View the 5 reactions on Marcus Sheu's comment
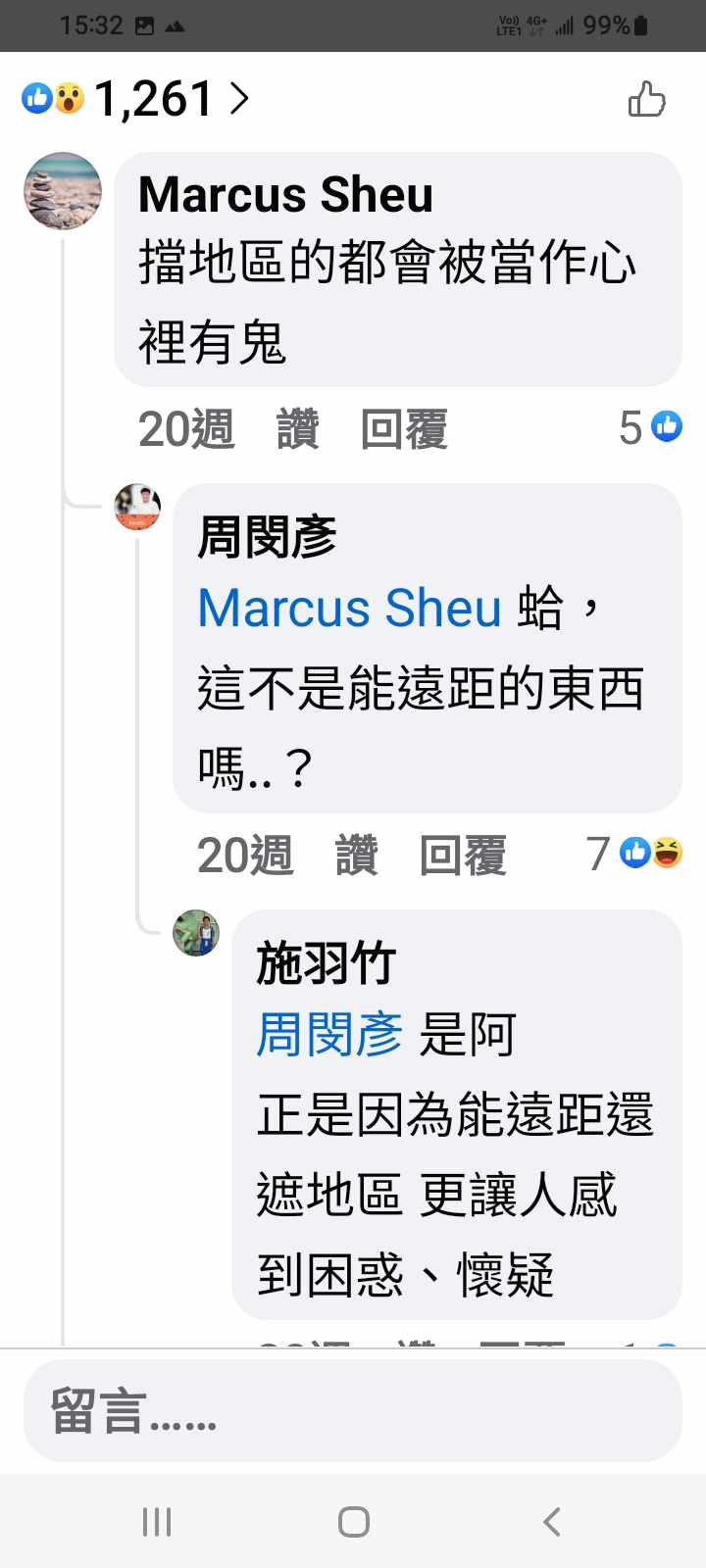 (650, 427)
